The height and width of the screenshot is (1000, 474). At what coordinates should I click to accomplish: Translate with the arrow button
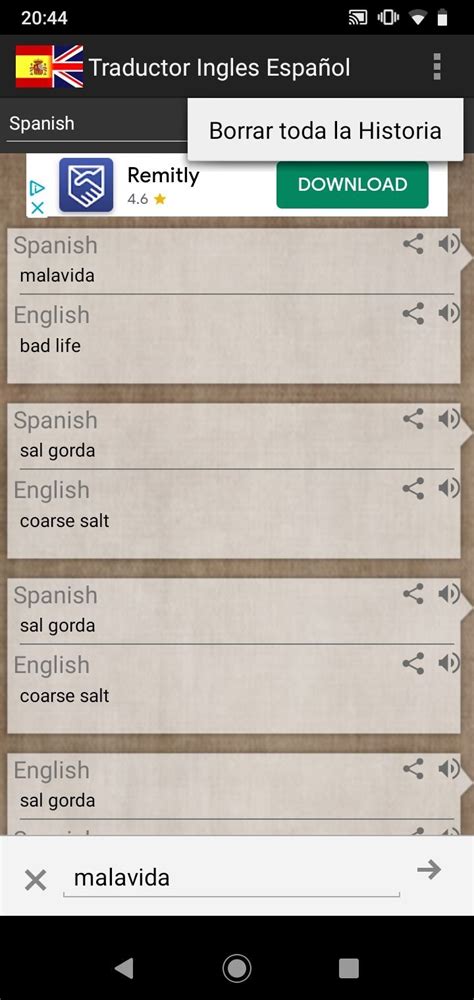(x=429, y=869)
